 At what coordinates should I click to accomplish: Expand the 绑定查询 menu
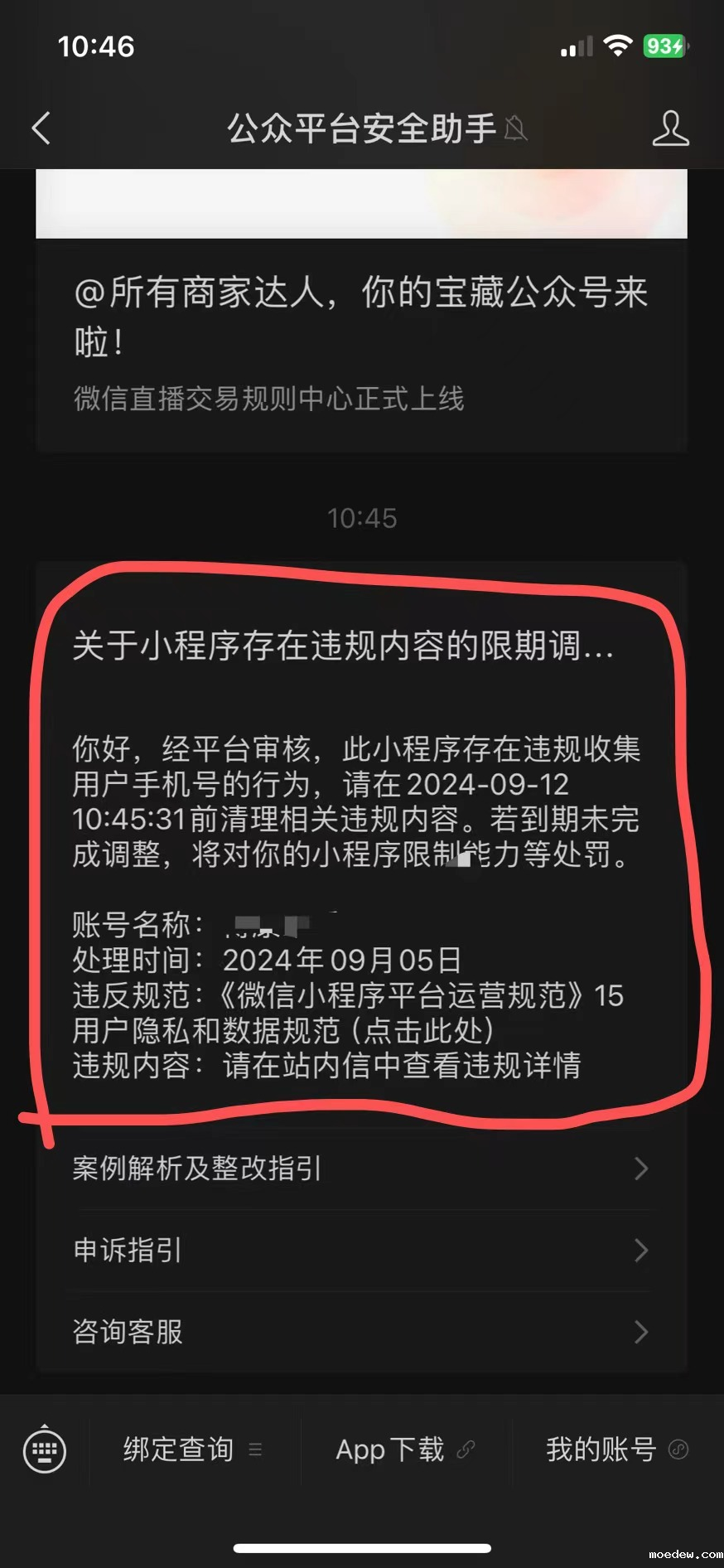tap(192, 1449)
